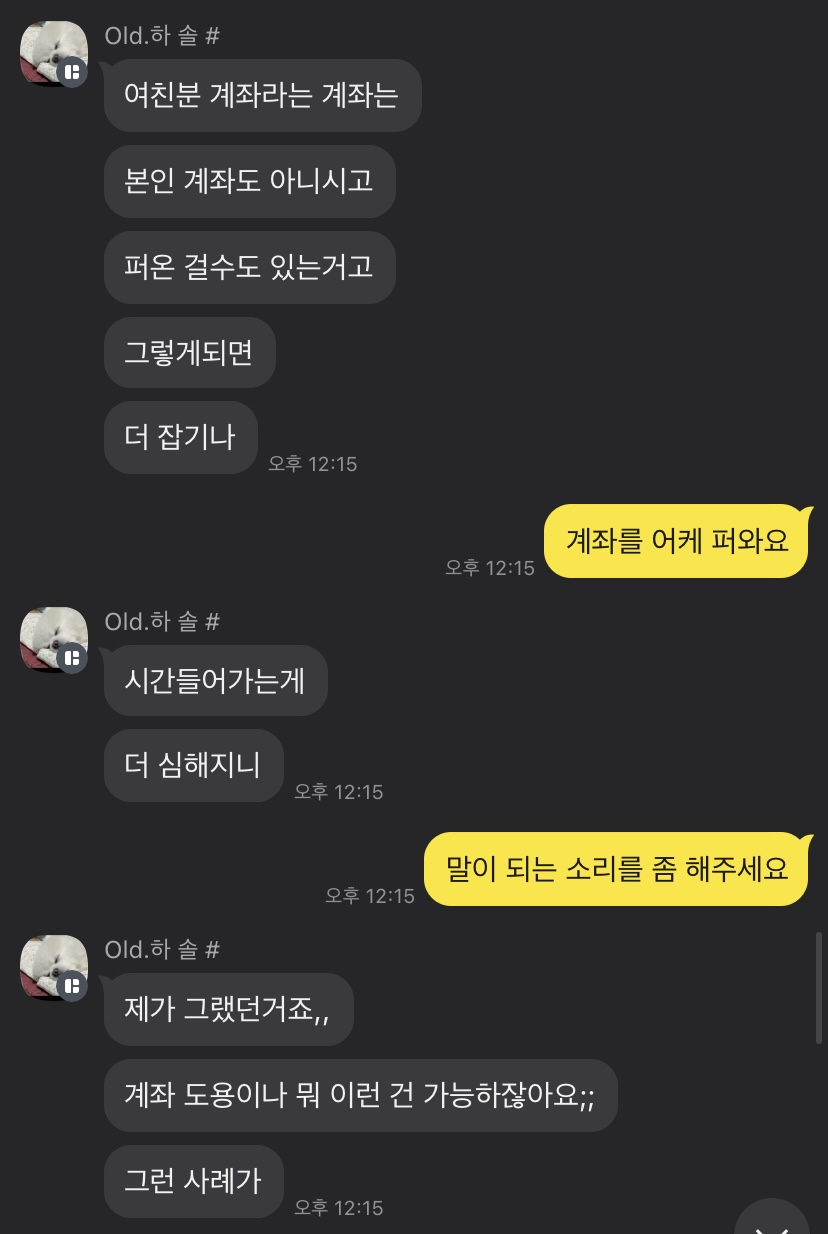The image size is (828, 1234).
Task: Open sender avatar beside '시간들어가는게' message
Action: click(x=53, y=640)
